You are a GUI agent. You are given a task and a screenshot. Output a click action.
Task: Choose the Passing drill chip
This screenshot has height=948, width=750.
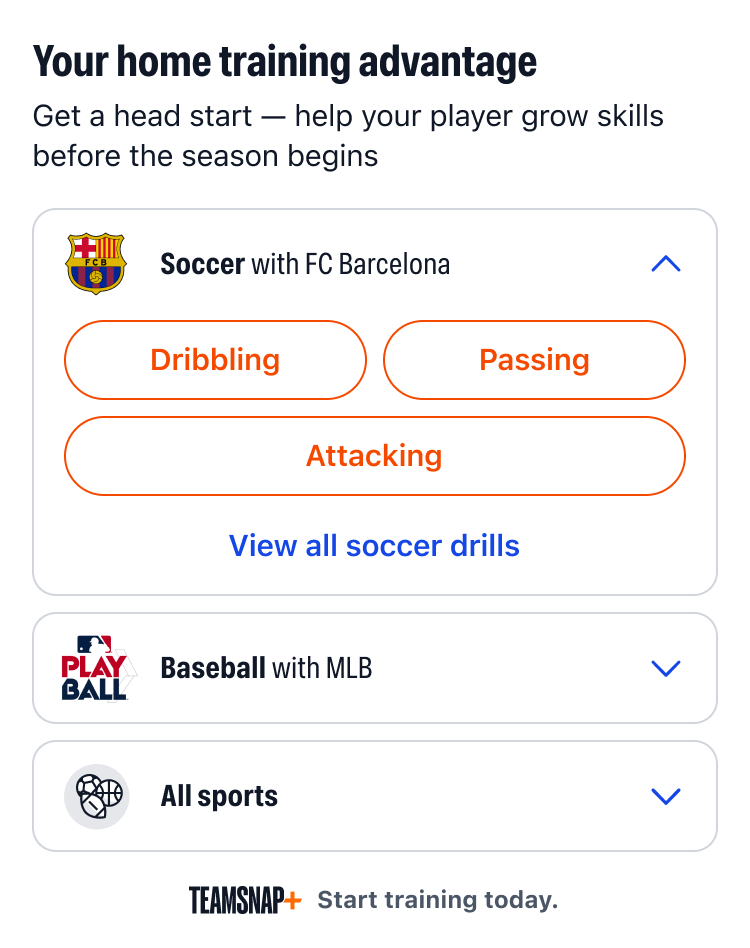534,360
